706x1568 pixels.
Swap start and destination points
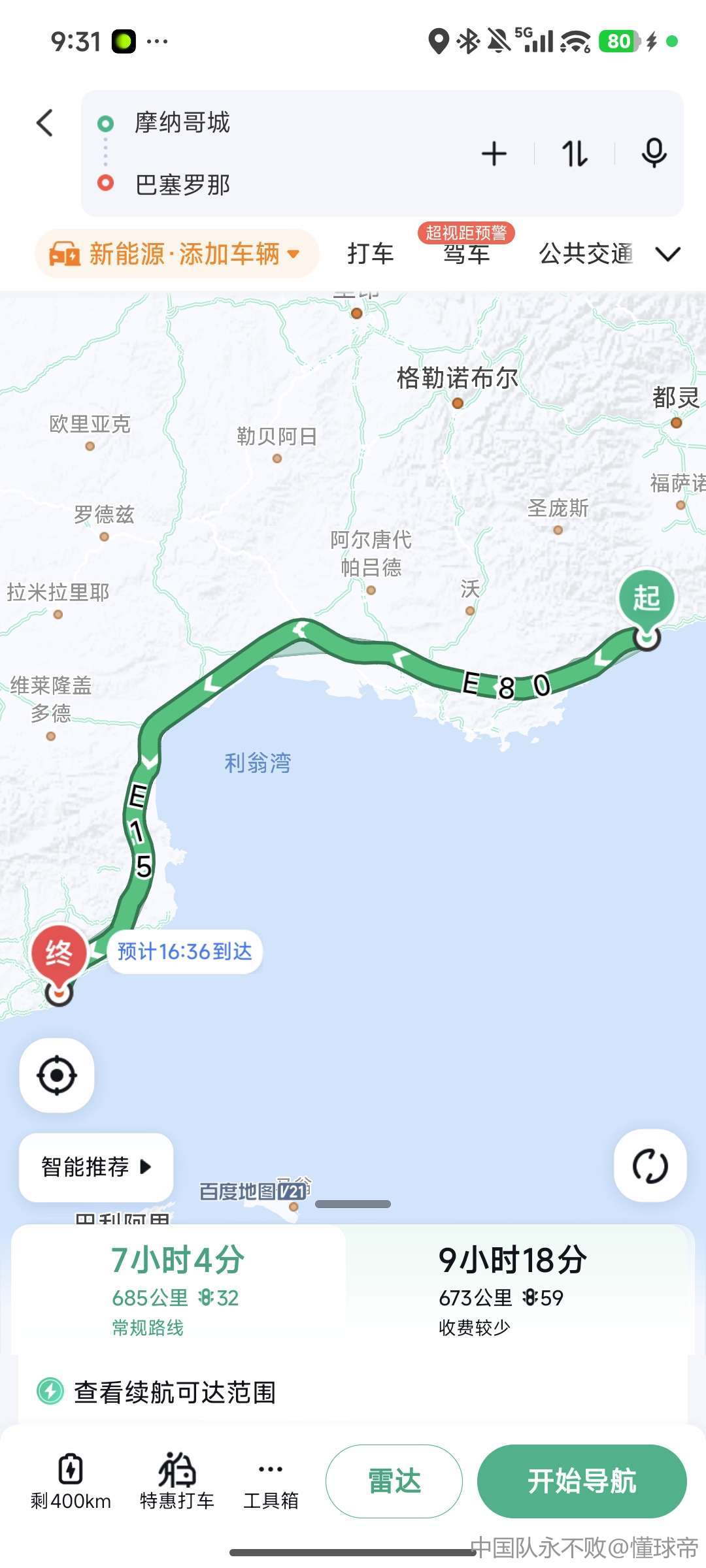coord(575,154)
